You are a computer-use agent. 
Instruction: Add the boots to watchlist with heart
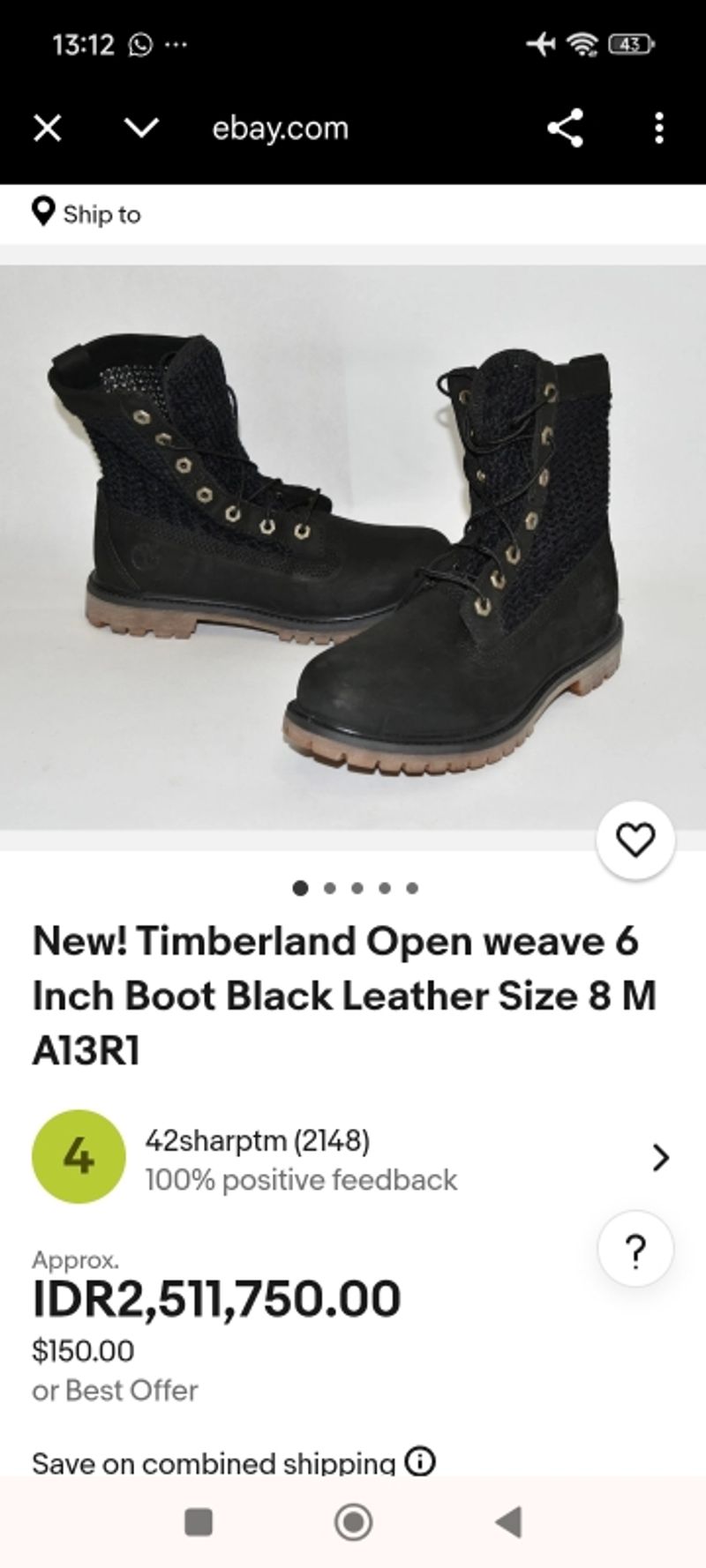coord(635,840)
